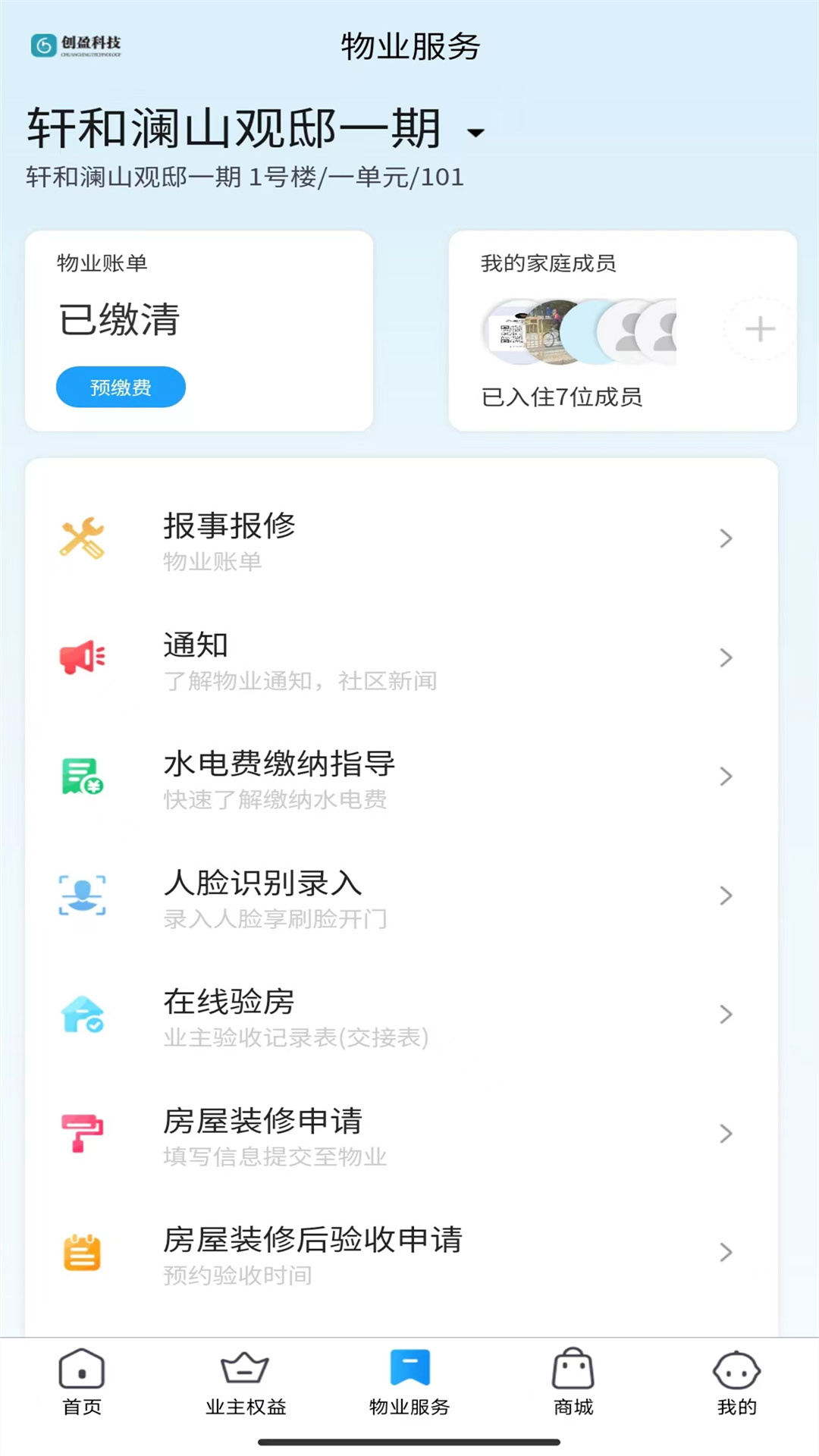Go to 在线验房 online inspection

402,1015
